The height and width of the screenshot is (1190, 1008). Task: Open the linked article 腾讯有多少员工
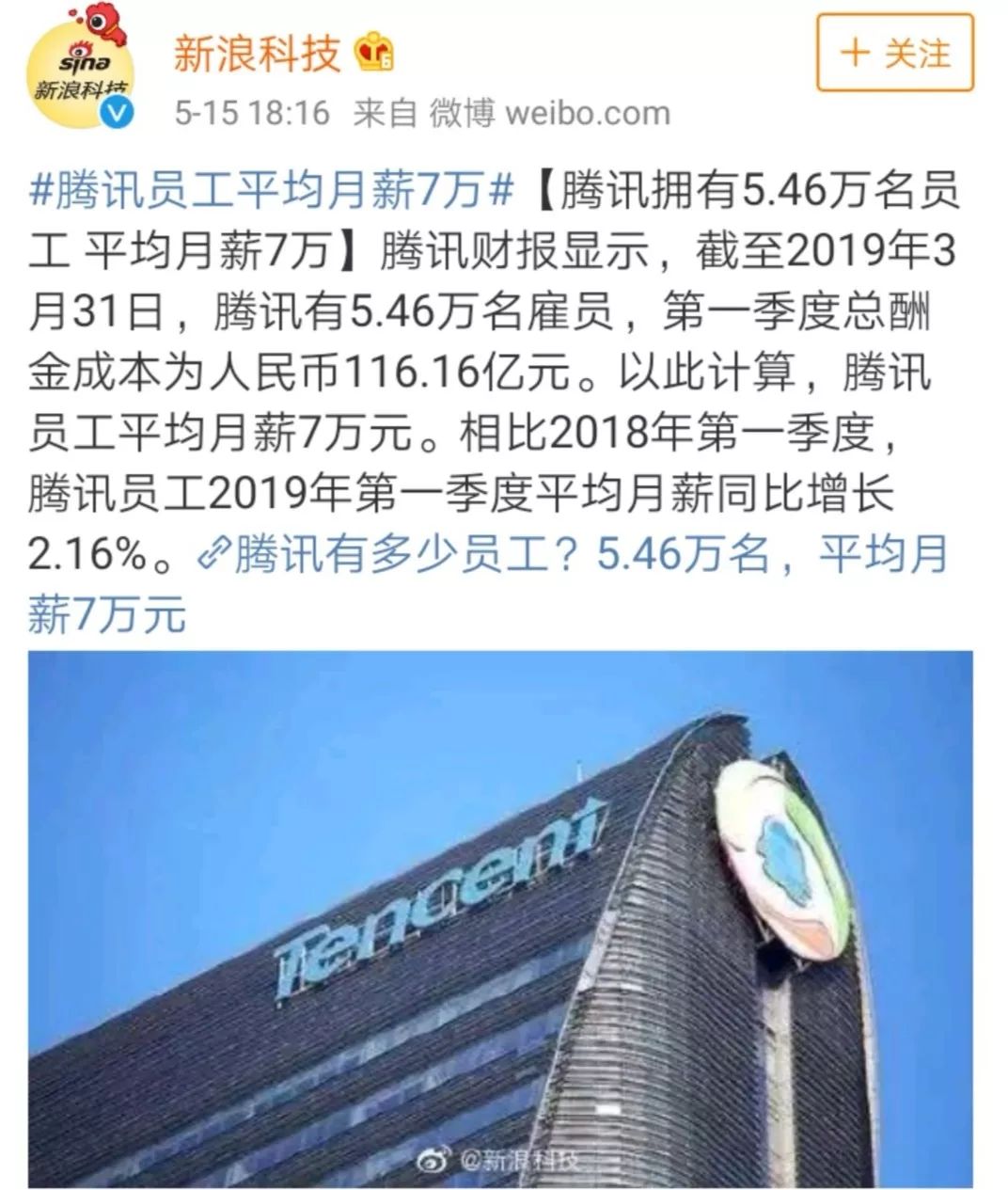[x=574, y=556]
